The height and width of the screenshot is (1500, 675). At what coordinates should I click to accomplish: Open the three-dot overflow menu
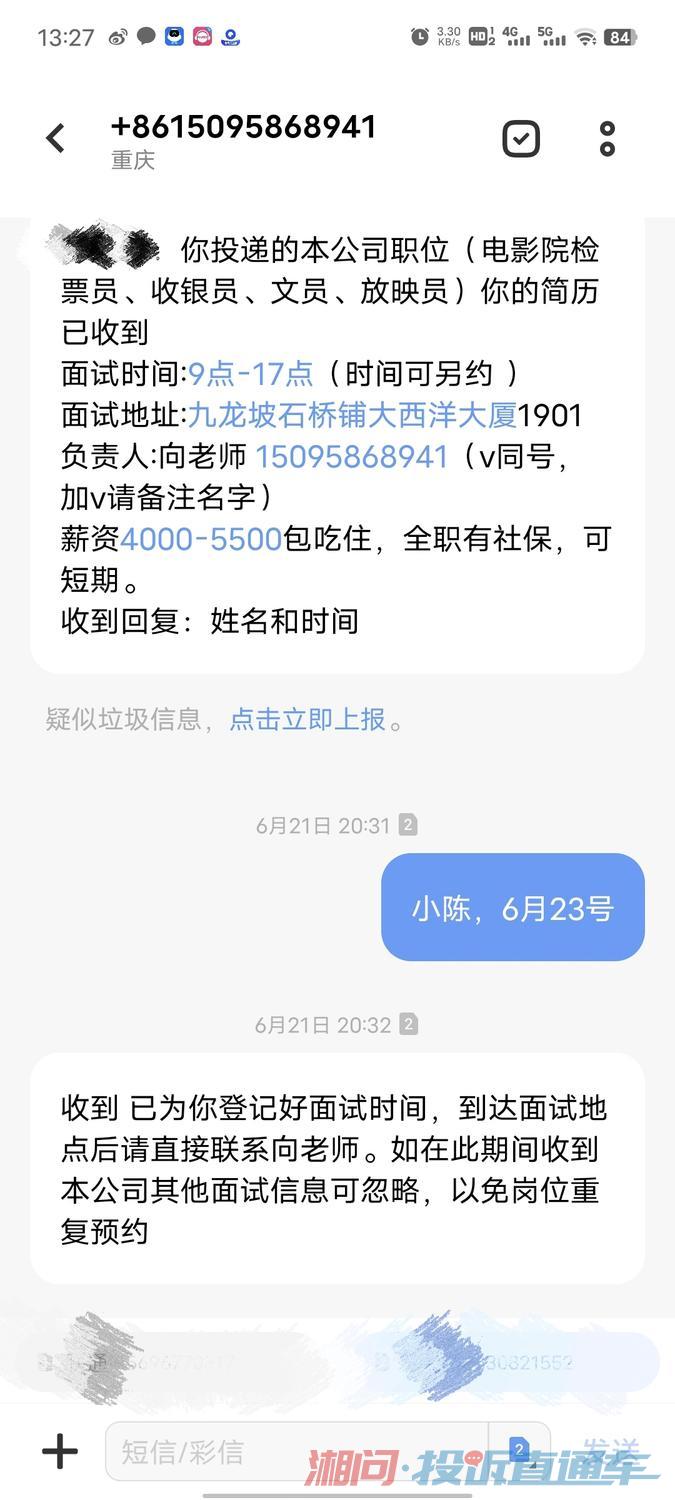607,139
